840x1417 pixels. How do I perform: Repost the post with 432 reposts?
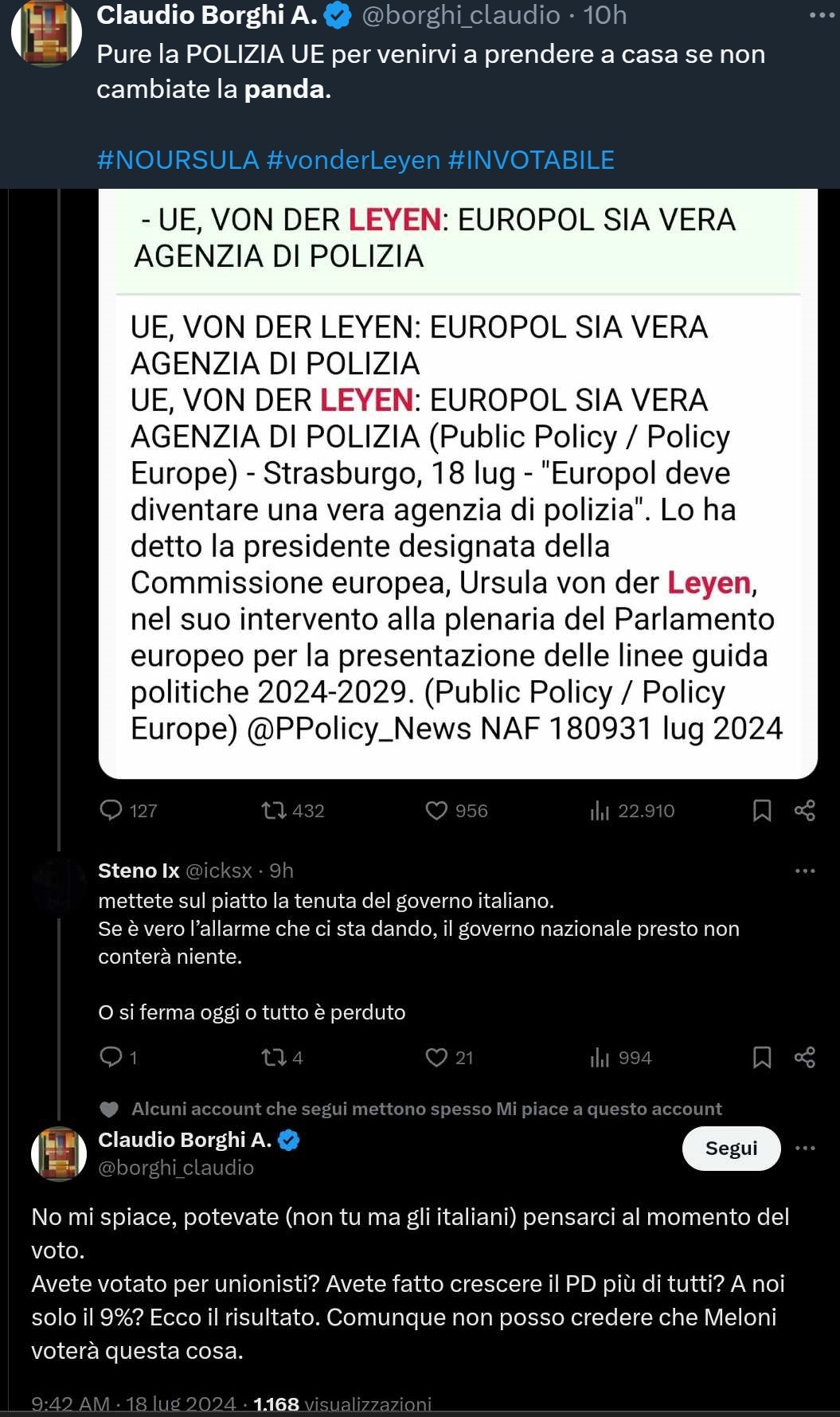pyautogui.click(x=274, y=810)
